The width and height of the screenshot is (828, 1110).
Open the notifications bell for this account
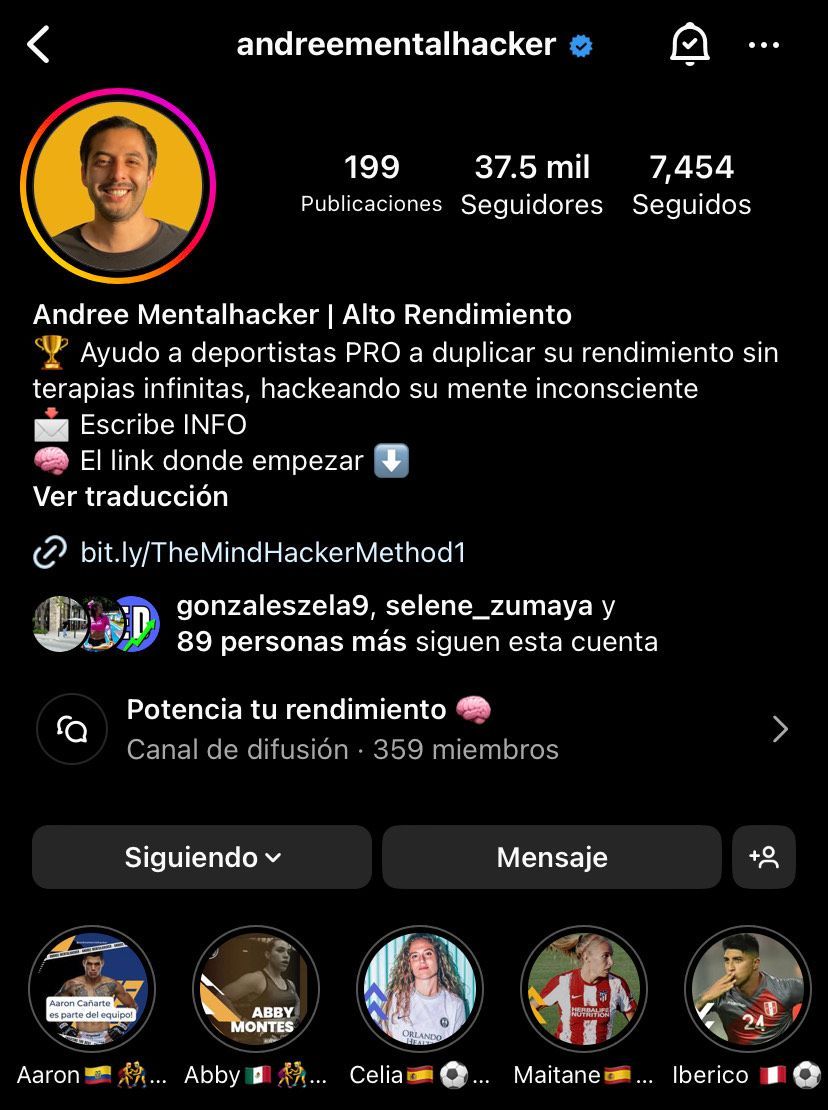click(689, 44)
